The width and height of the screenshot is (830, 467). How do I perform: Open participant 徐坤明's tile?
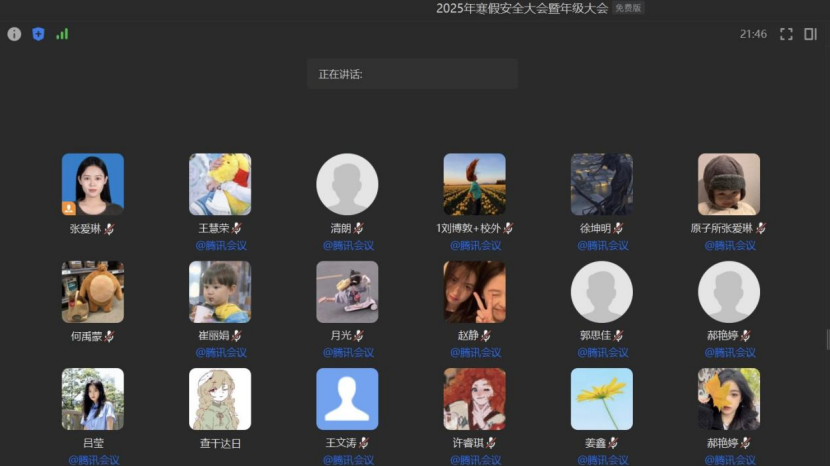601,184
